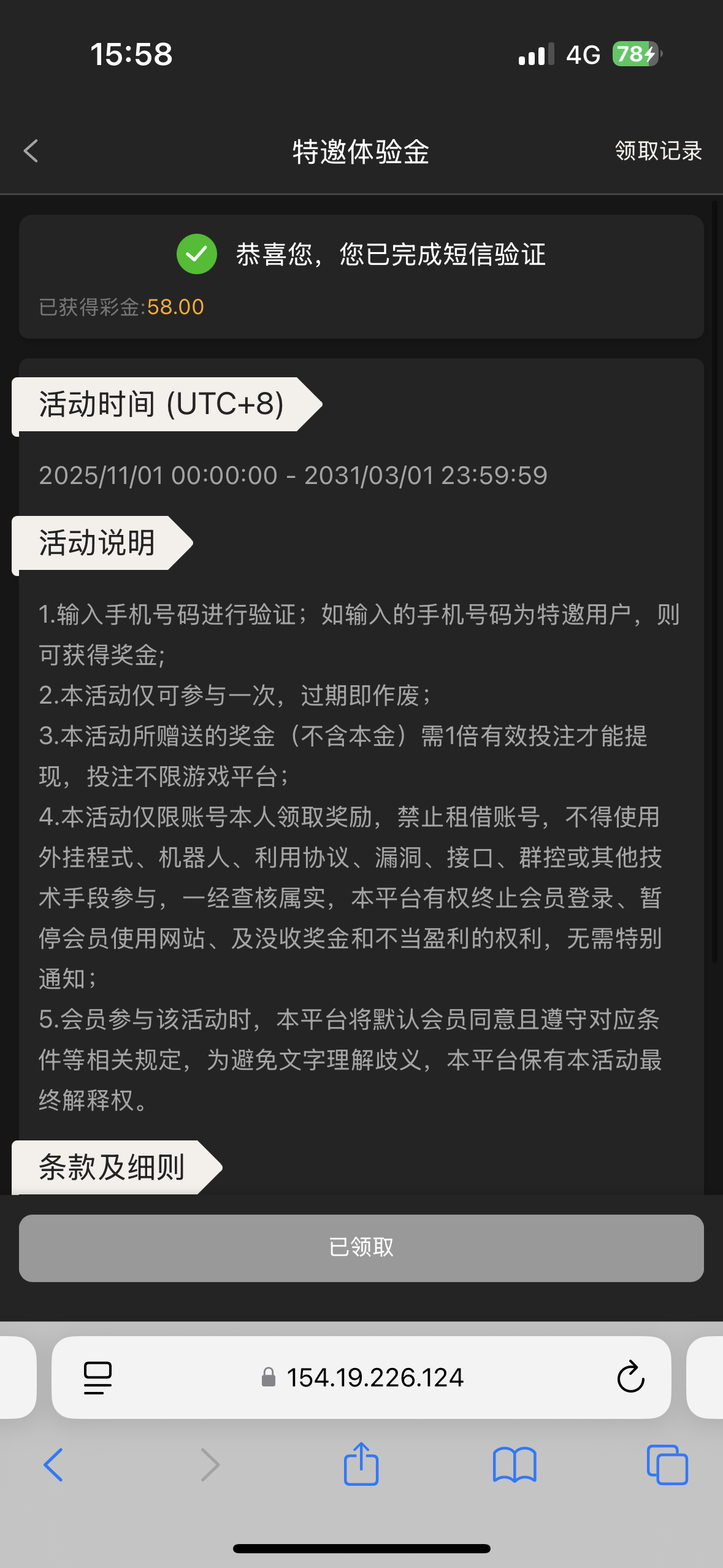Image resolution: width=723 pixels, height=1568 pixels.
Task: Open Safari page settings menu icon
Action: [98, 1378]
